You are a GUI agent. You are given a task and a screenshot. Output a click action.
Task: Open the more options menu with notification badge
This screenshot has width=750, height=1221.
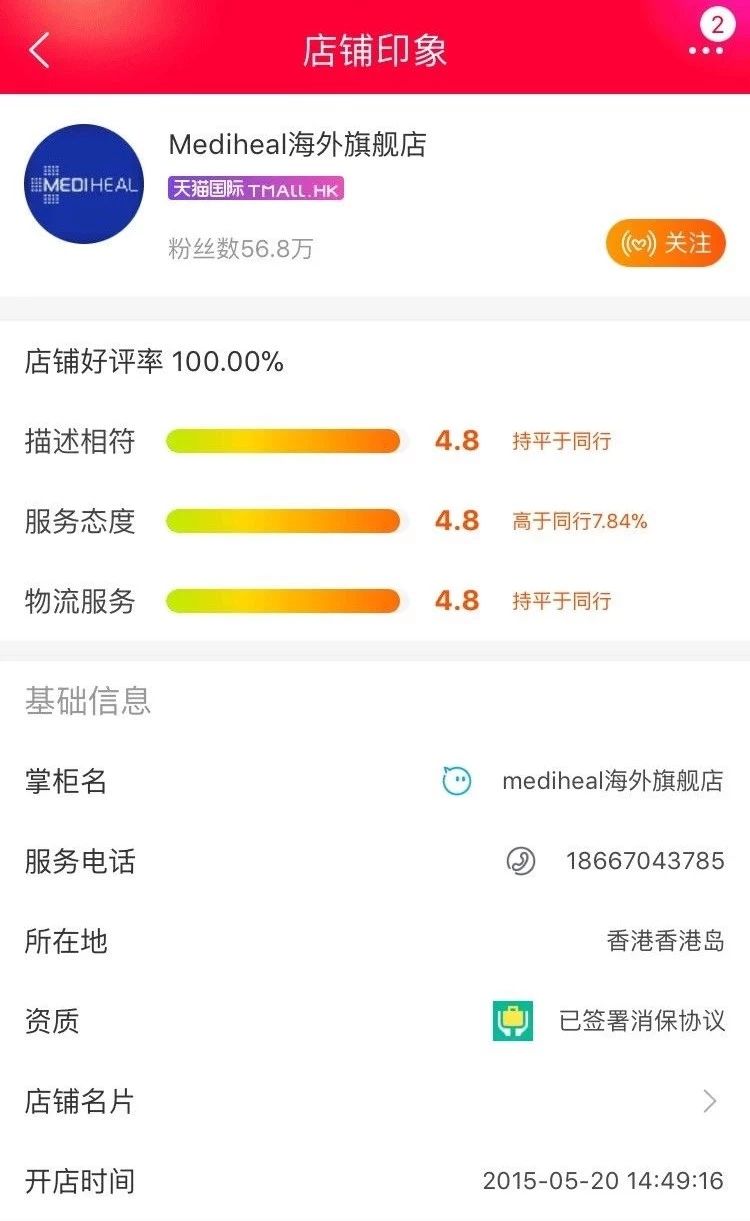click(x=706, y=49)
